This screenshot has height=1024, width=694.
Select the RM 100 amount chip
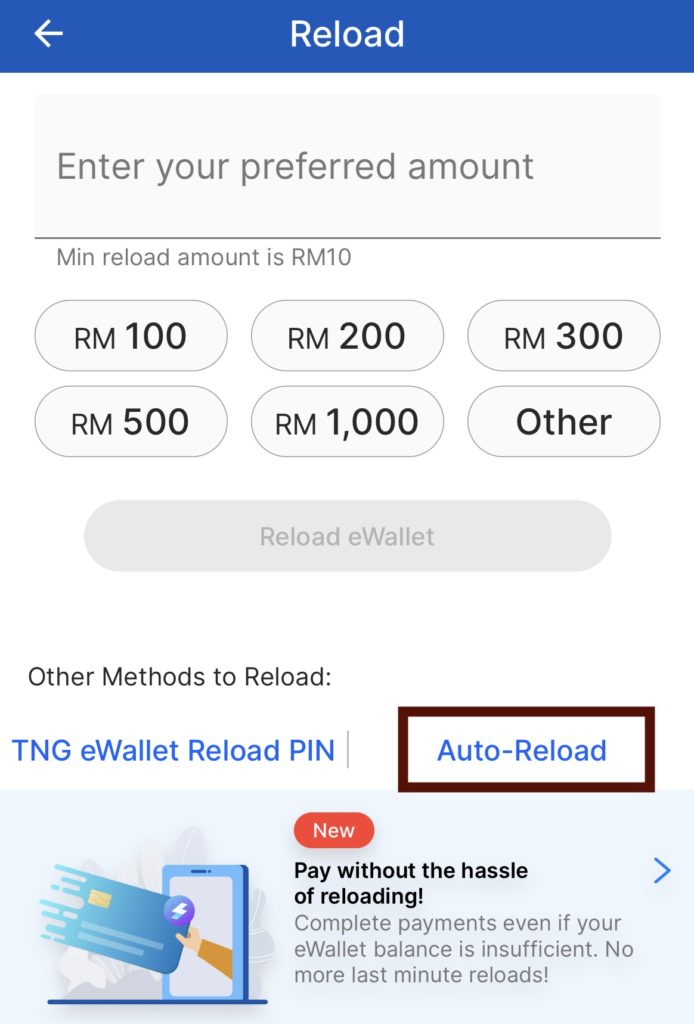131,337
